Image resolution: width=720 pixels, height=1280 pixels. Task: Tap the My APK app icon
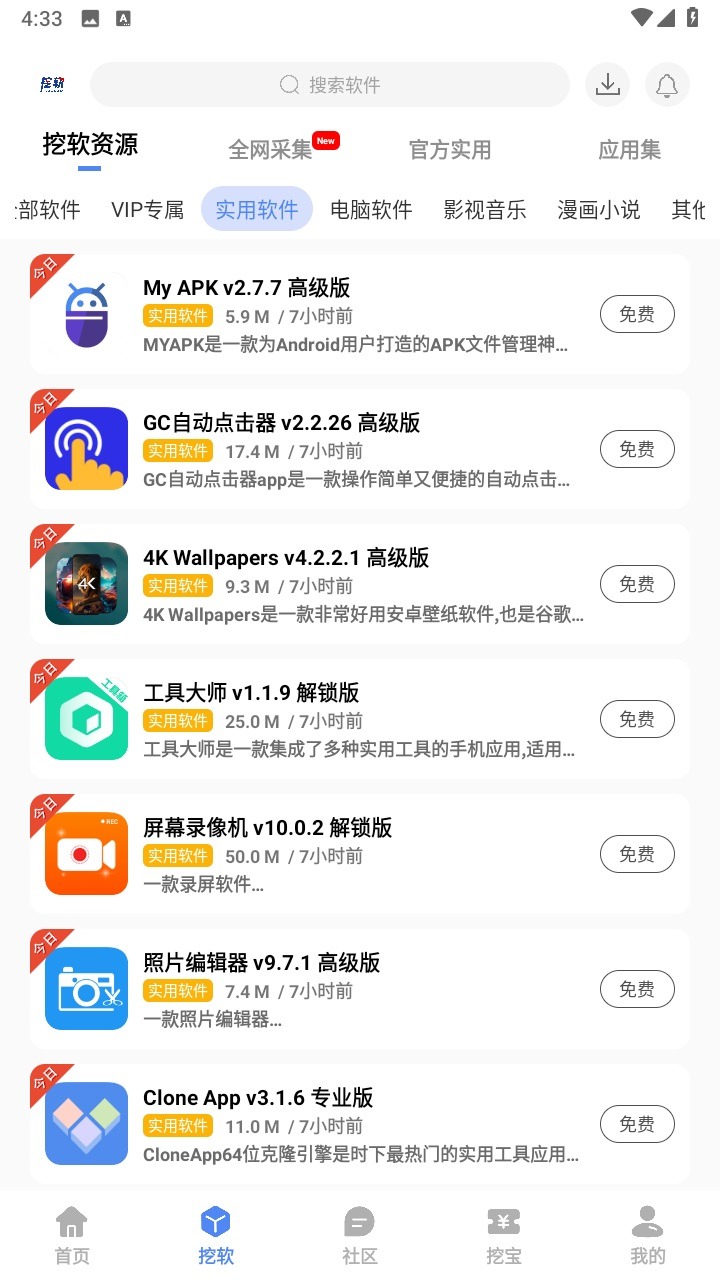click(86, 314)
